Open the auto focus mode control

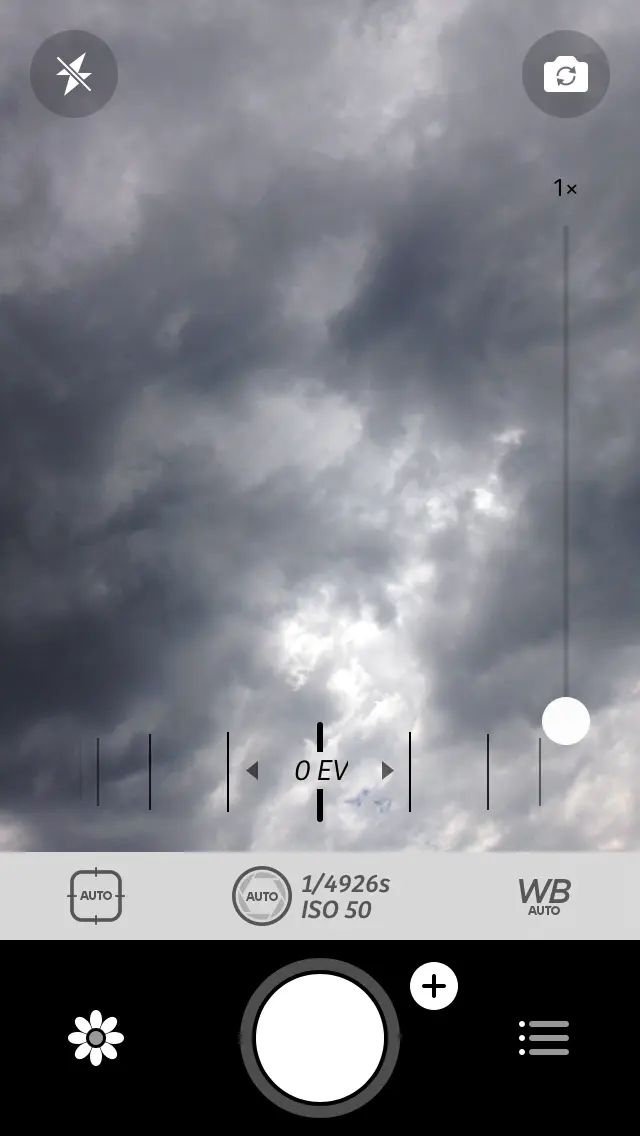pos(96,895)
